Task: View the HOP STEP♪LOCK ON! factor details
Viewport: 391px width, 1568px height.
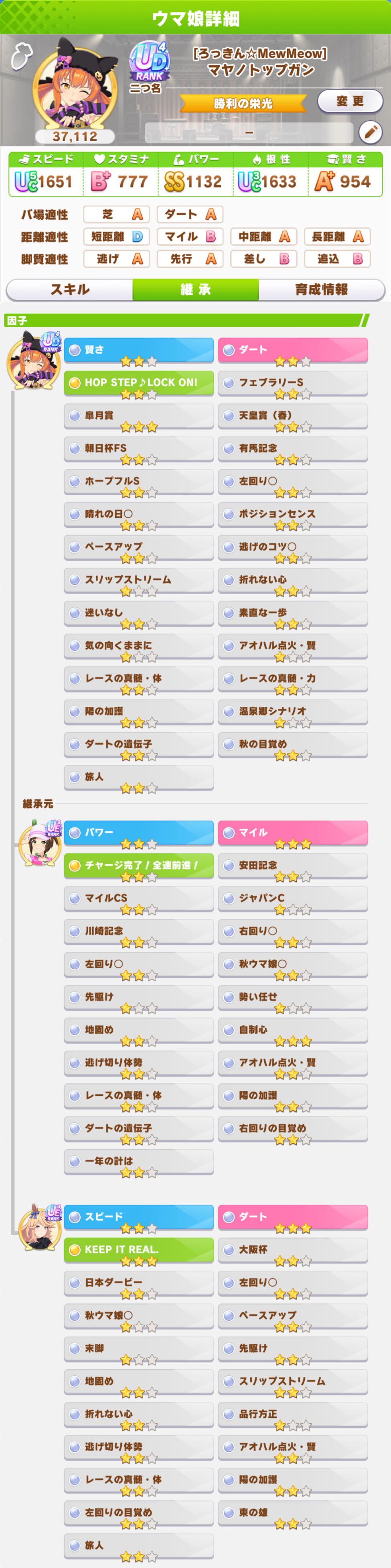Action: click(x=139, y=383)
